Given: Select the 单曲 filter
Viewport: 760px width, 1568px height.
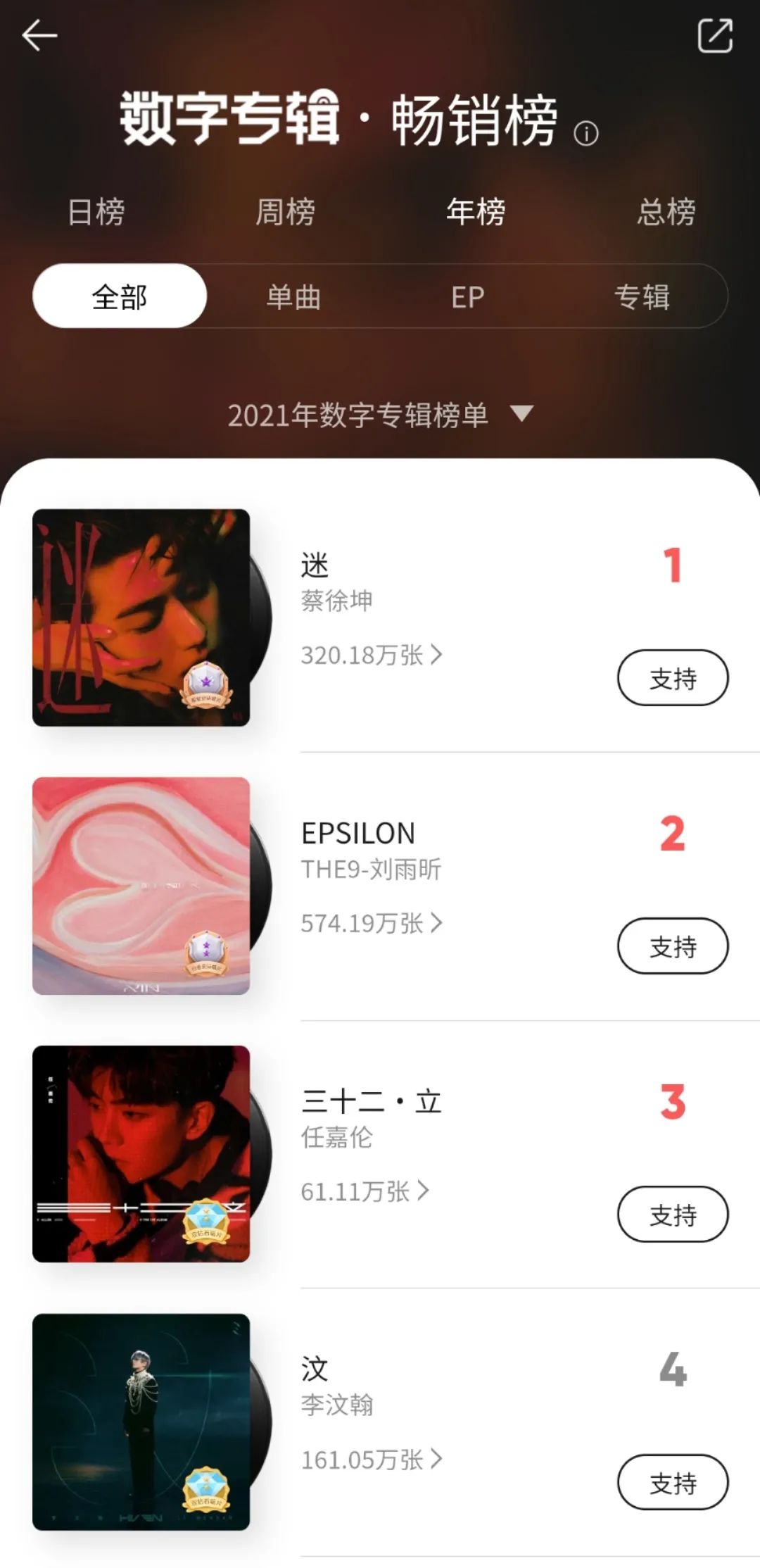Looking at the screenshot, I should click(293, 297).
